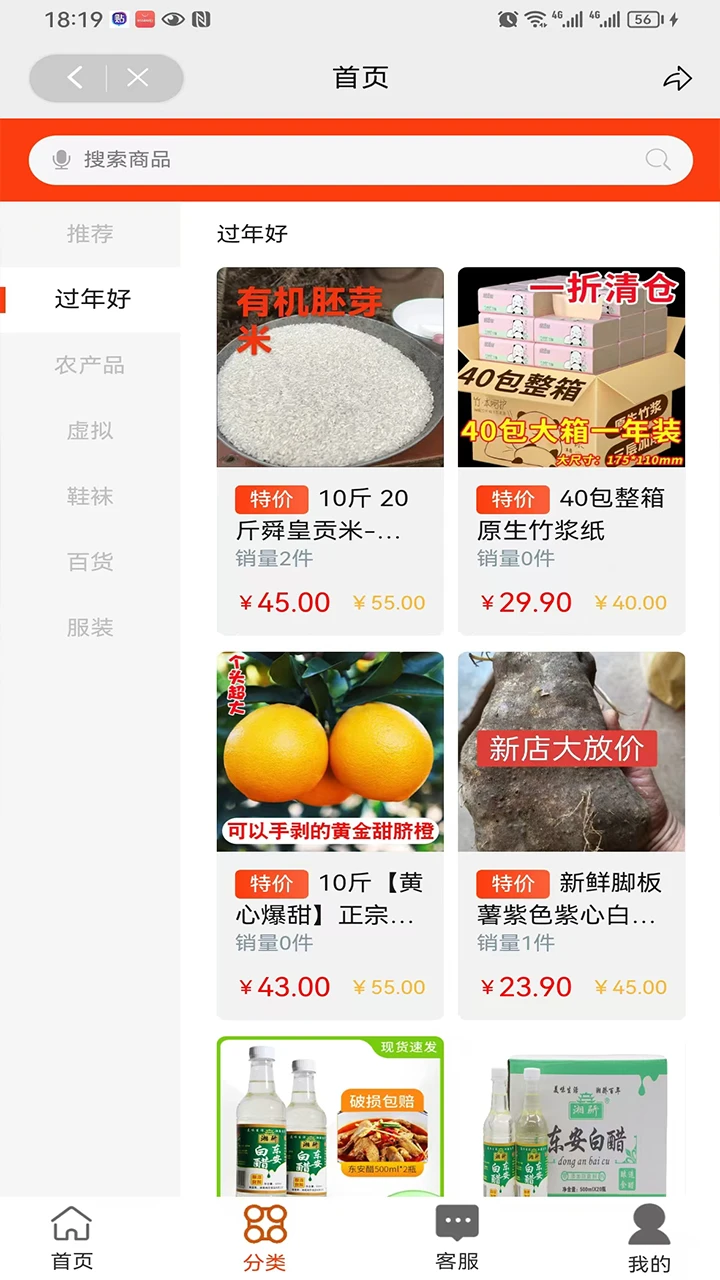Screen dimensions: 720x1280
Task: Open the navel orange product thumbnail
Action: tap(330, 751)
